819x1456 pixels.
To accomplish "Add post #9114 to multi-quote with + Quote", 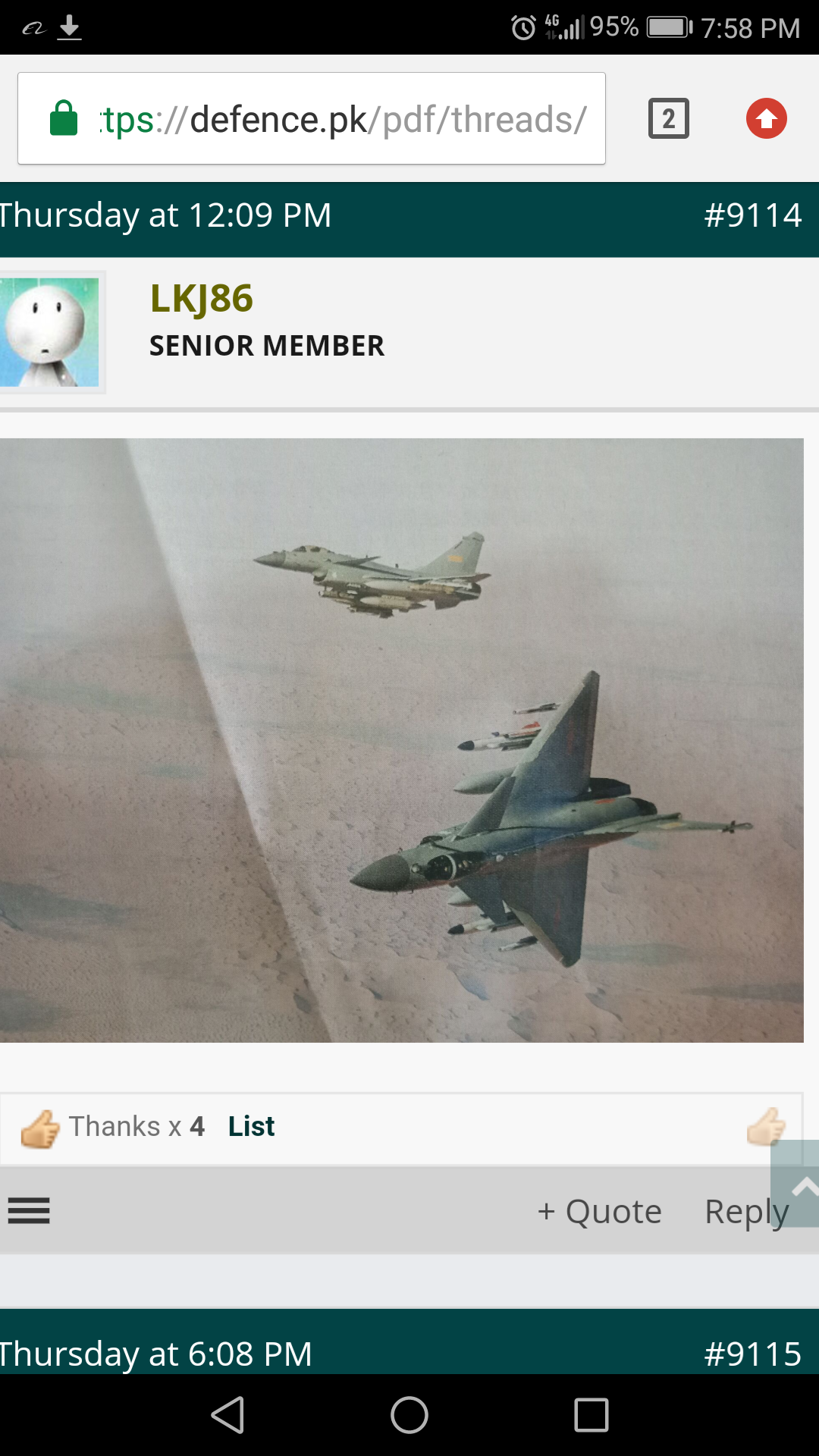I will coord(599,1211).
